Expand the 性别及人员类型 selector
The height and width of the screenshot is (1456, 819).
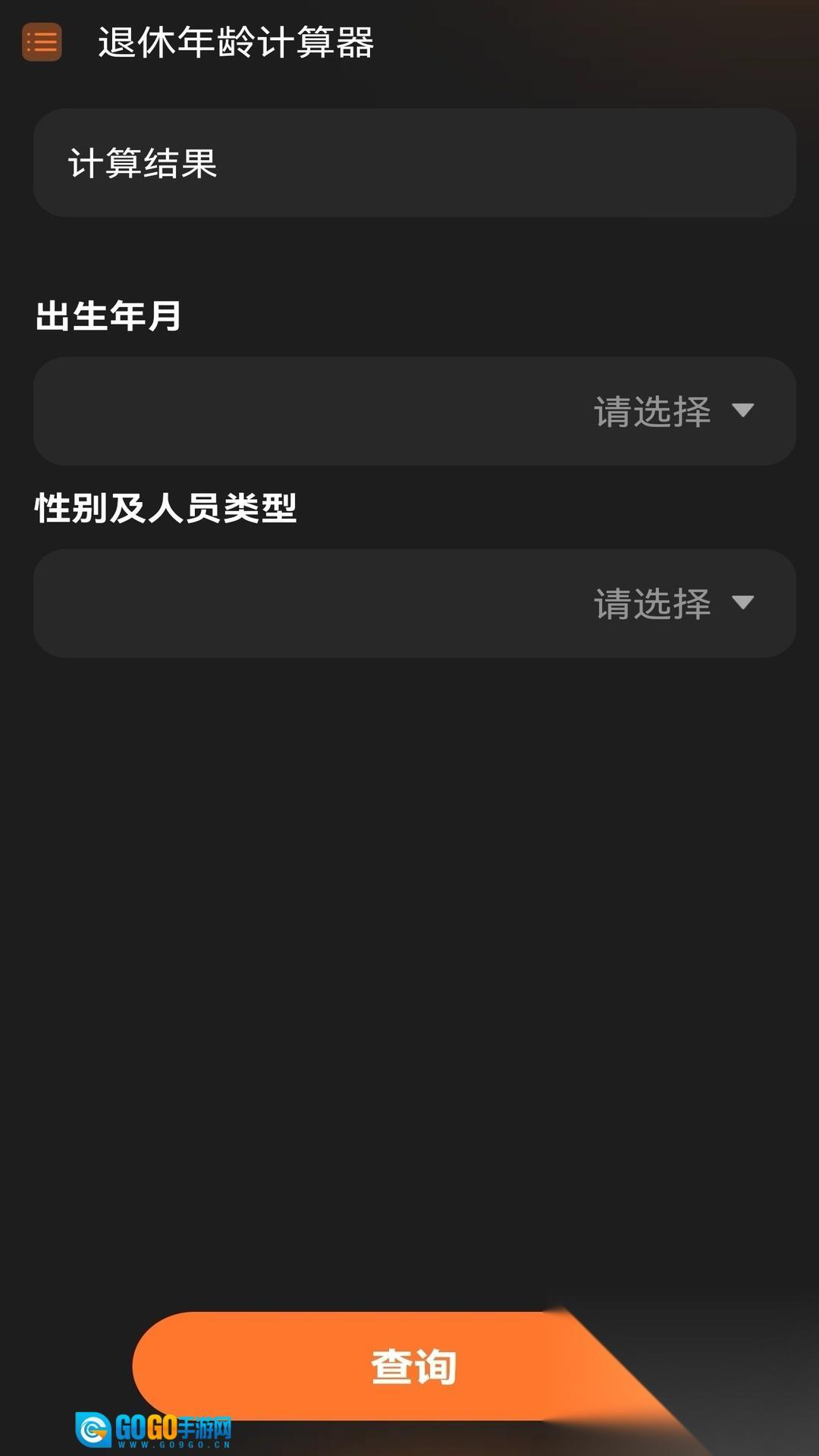413,603
